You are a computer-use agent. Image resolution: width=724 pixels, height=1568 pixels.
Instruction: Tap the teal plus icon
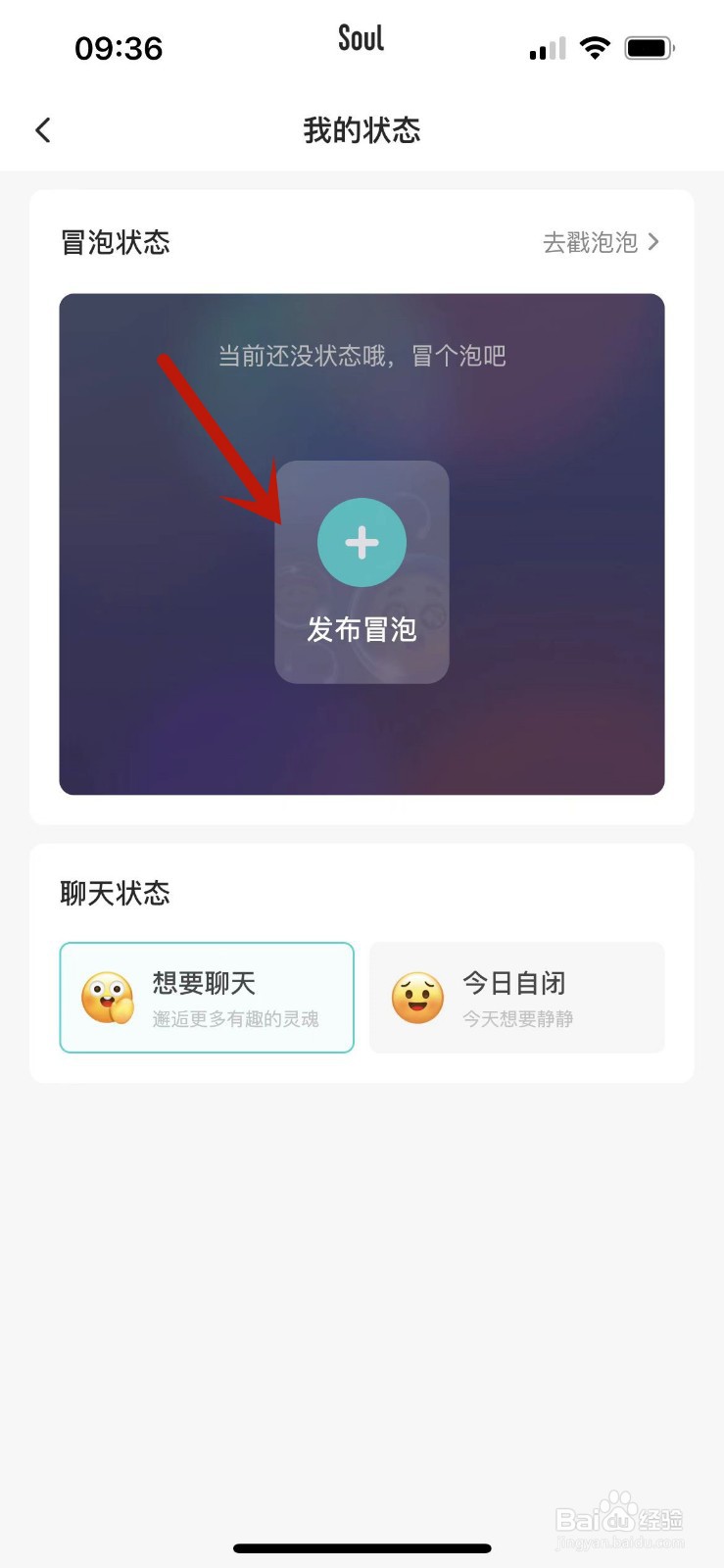tap(362, 542)
